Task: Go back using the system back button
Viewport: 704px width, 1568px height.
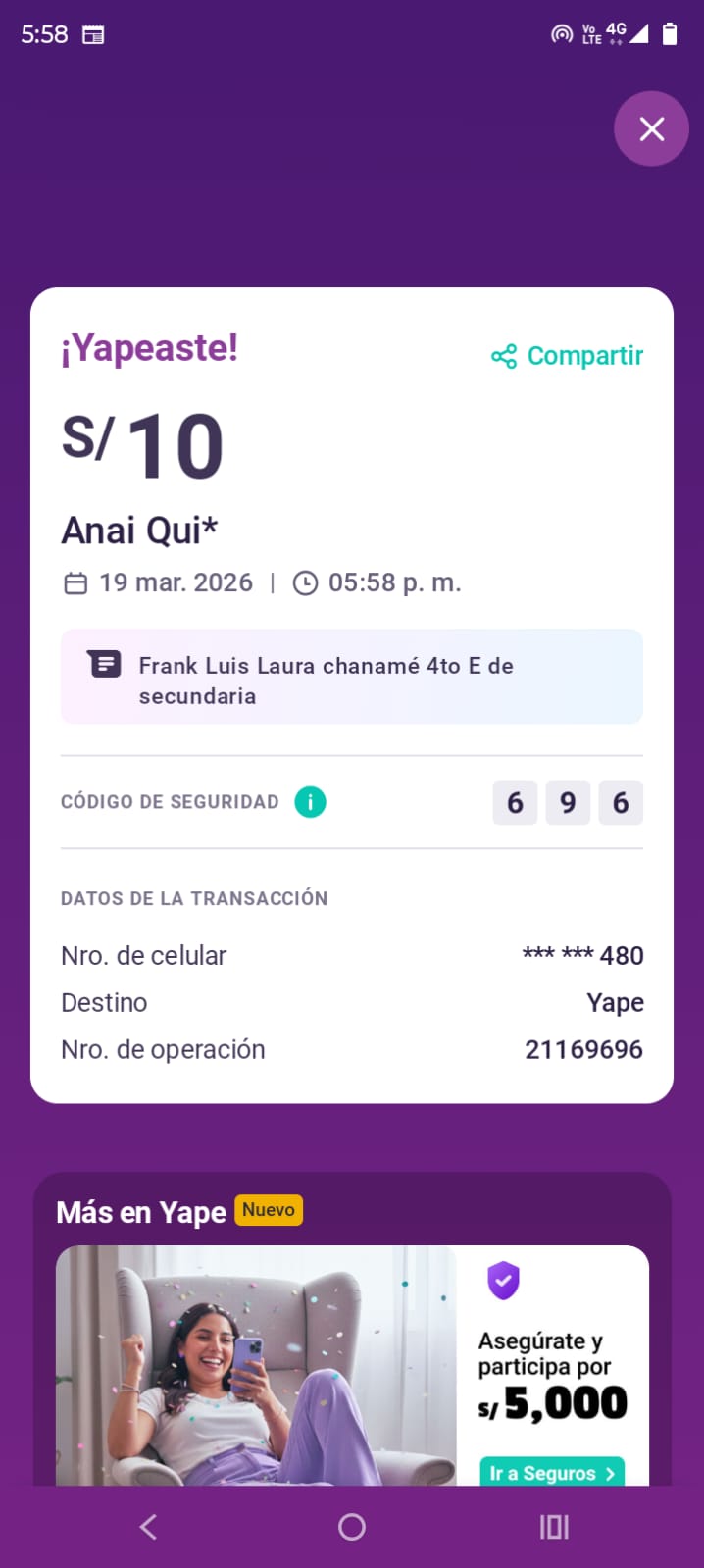Action: (149, 1526)
